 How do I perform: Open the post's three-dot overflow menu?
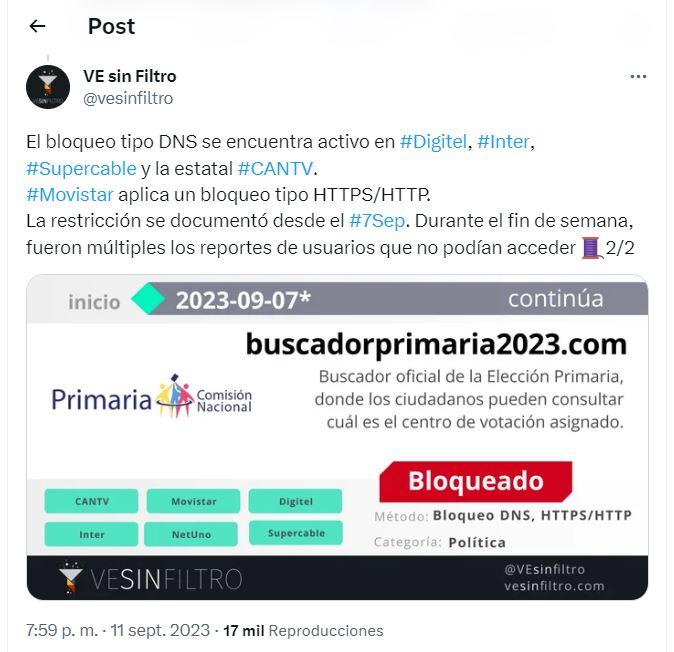(638, 77)
